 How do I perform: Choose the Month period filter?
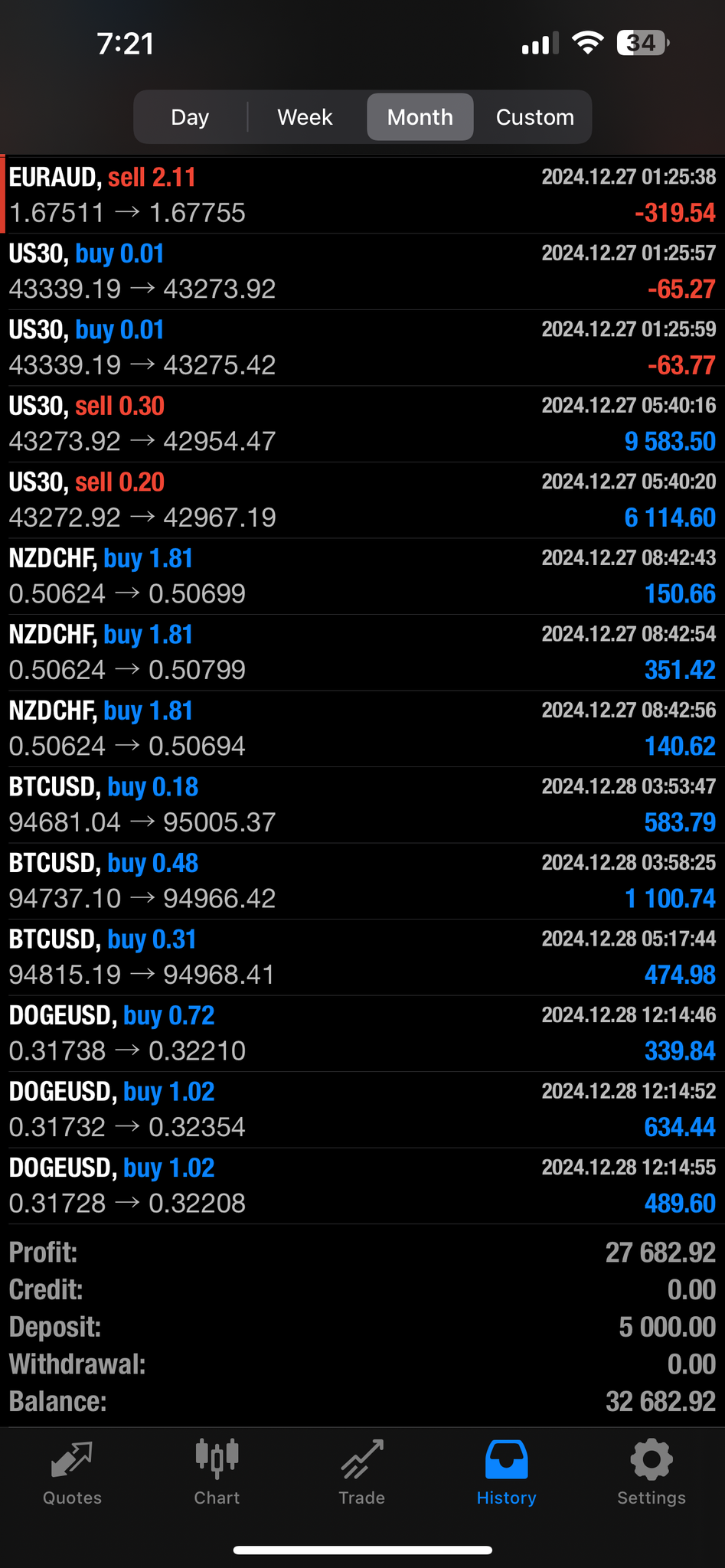(420, 117)
